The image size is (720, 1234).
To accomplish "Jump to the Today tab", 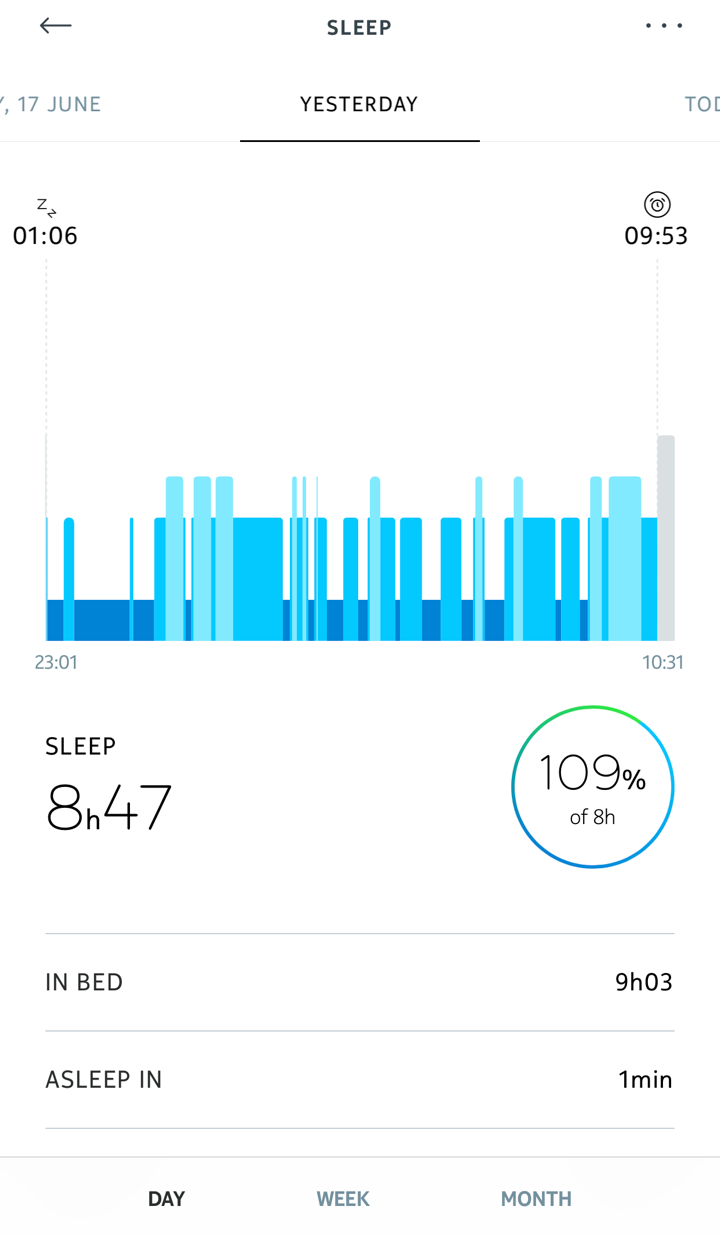I will (702, 104).
